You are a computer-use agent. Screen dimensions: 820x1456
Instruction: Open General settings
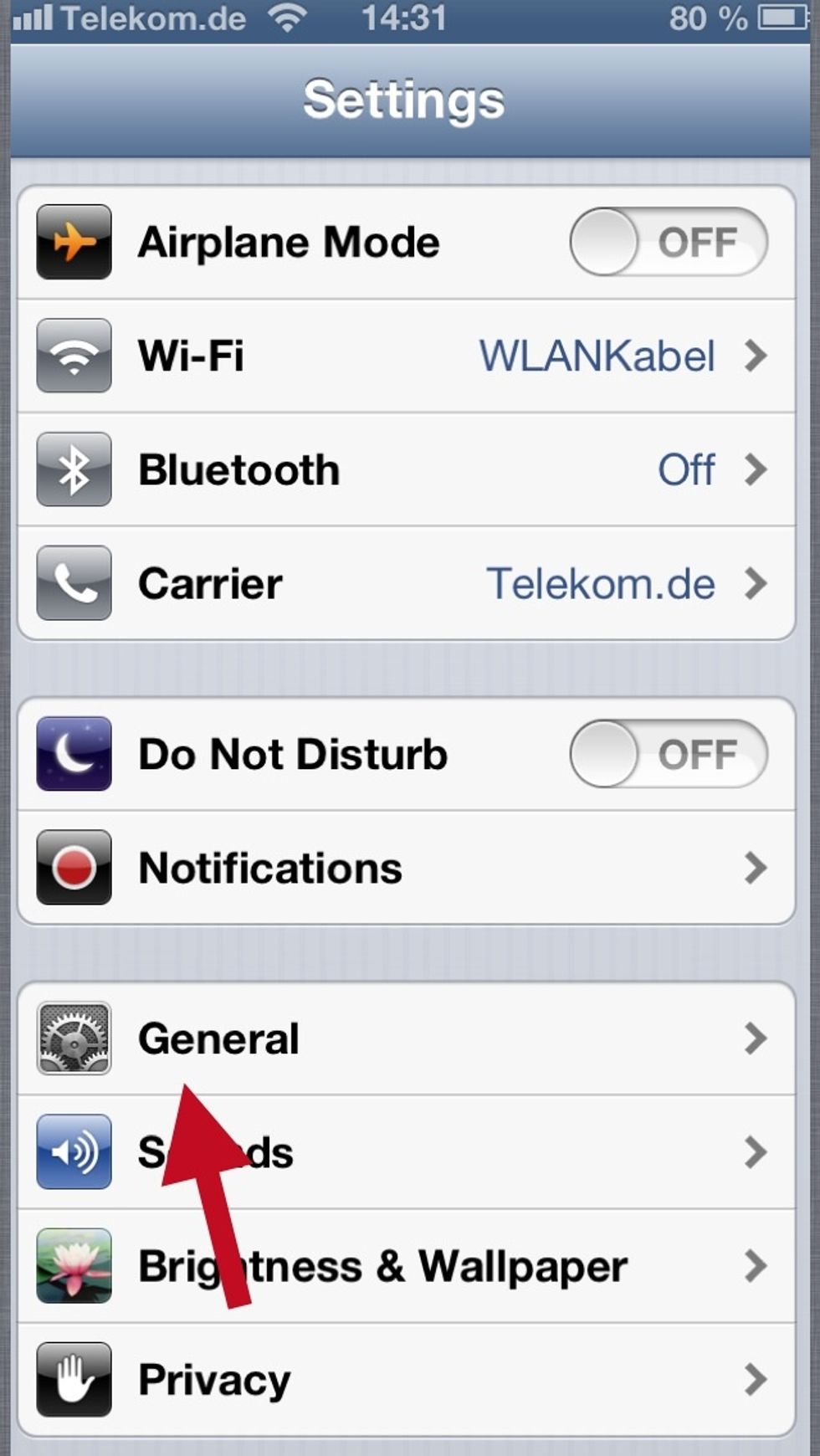click(406, 1038)
